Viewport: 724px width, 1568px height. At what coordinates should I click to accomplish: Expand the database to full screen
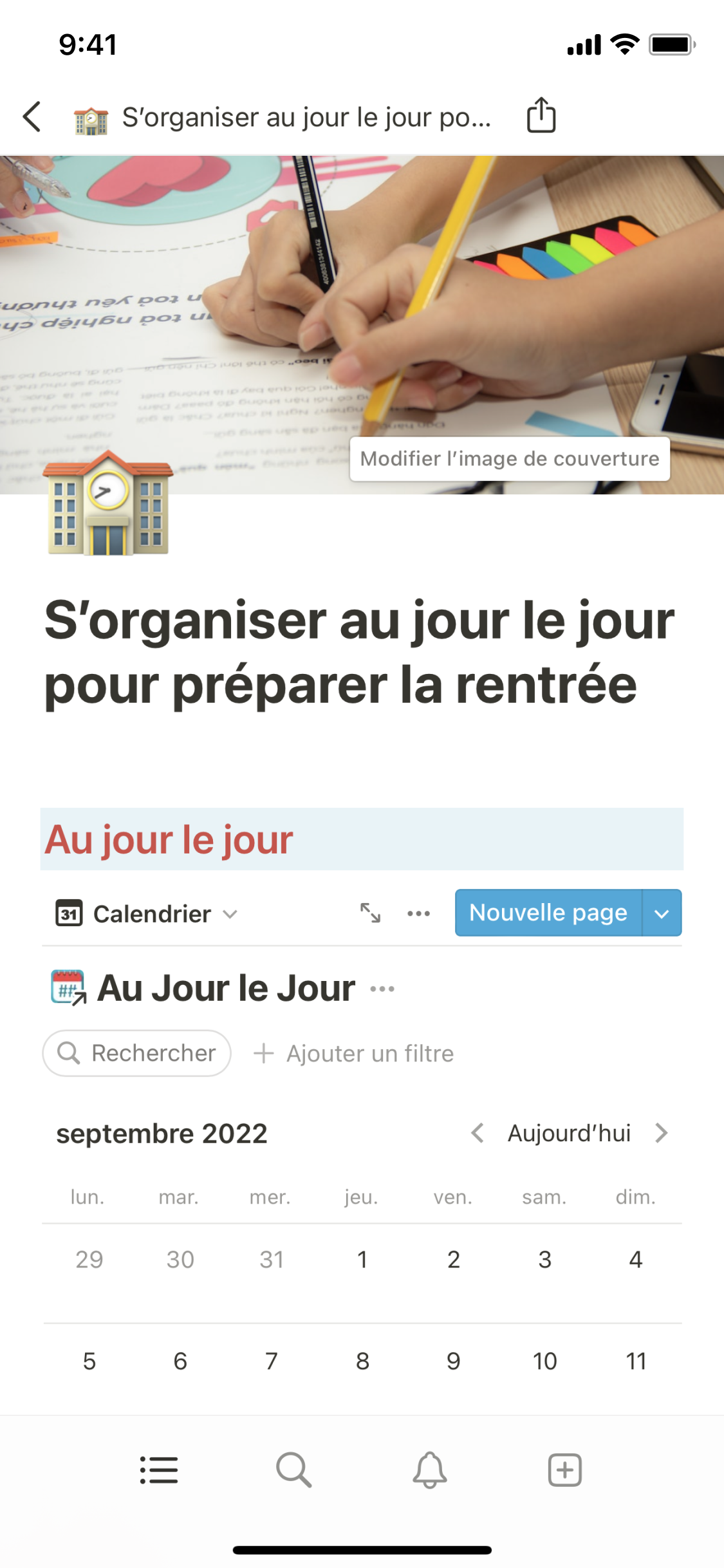[370, 913]
